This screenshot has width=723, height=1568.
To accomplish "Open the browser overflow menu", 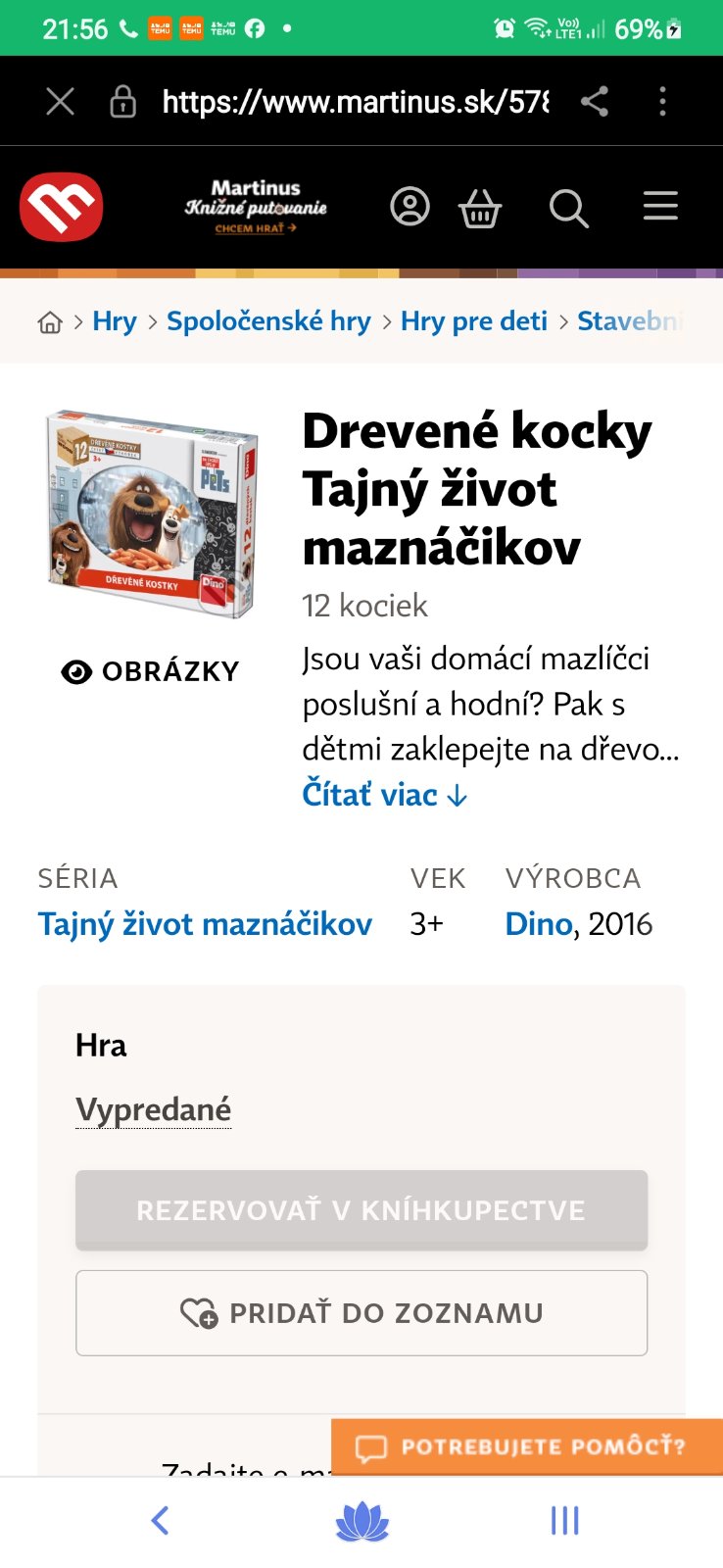I will point(663,101).
